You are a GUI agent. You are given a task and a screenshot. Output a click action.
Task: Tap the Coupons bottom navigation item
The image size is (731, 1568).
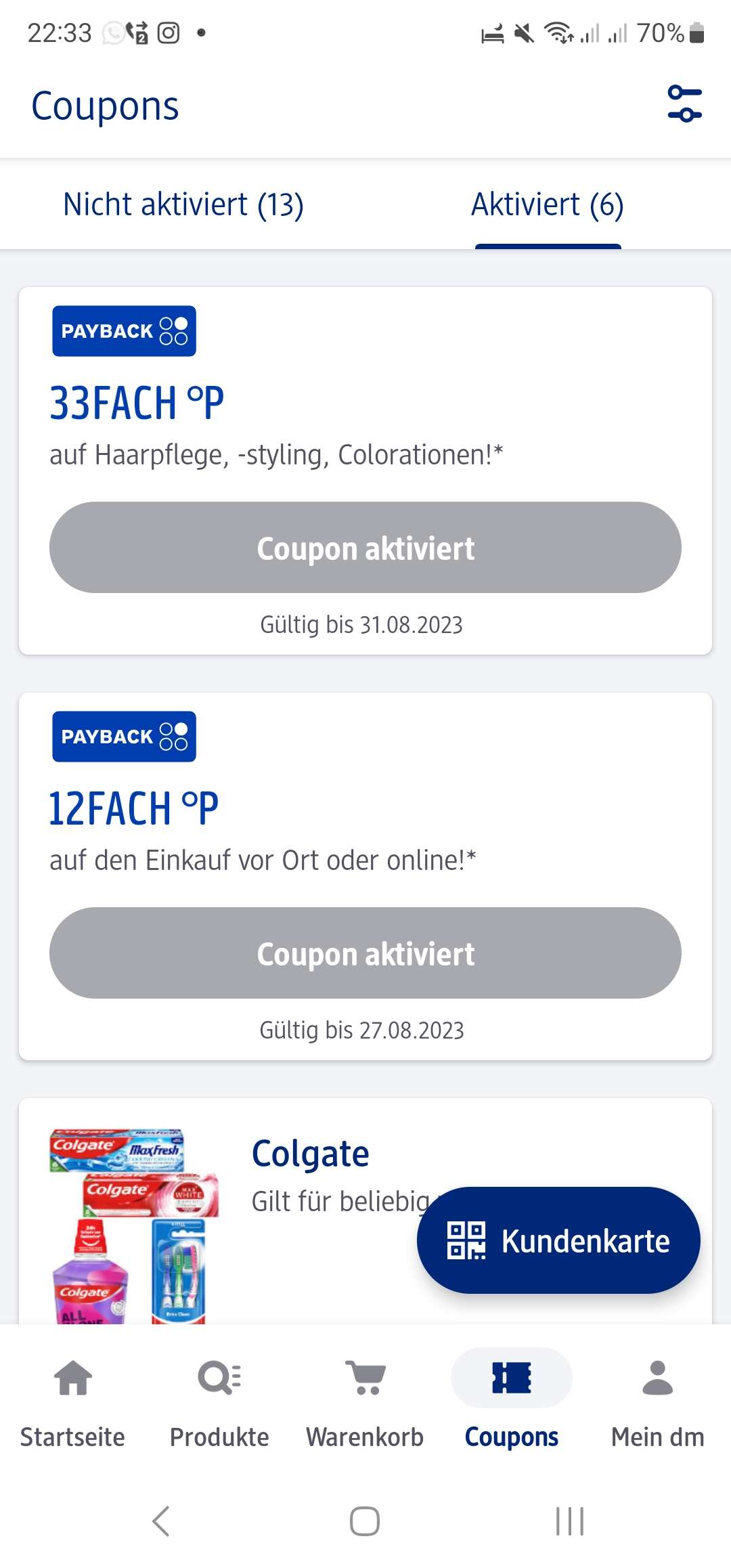(512, 1405)
